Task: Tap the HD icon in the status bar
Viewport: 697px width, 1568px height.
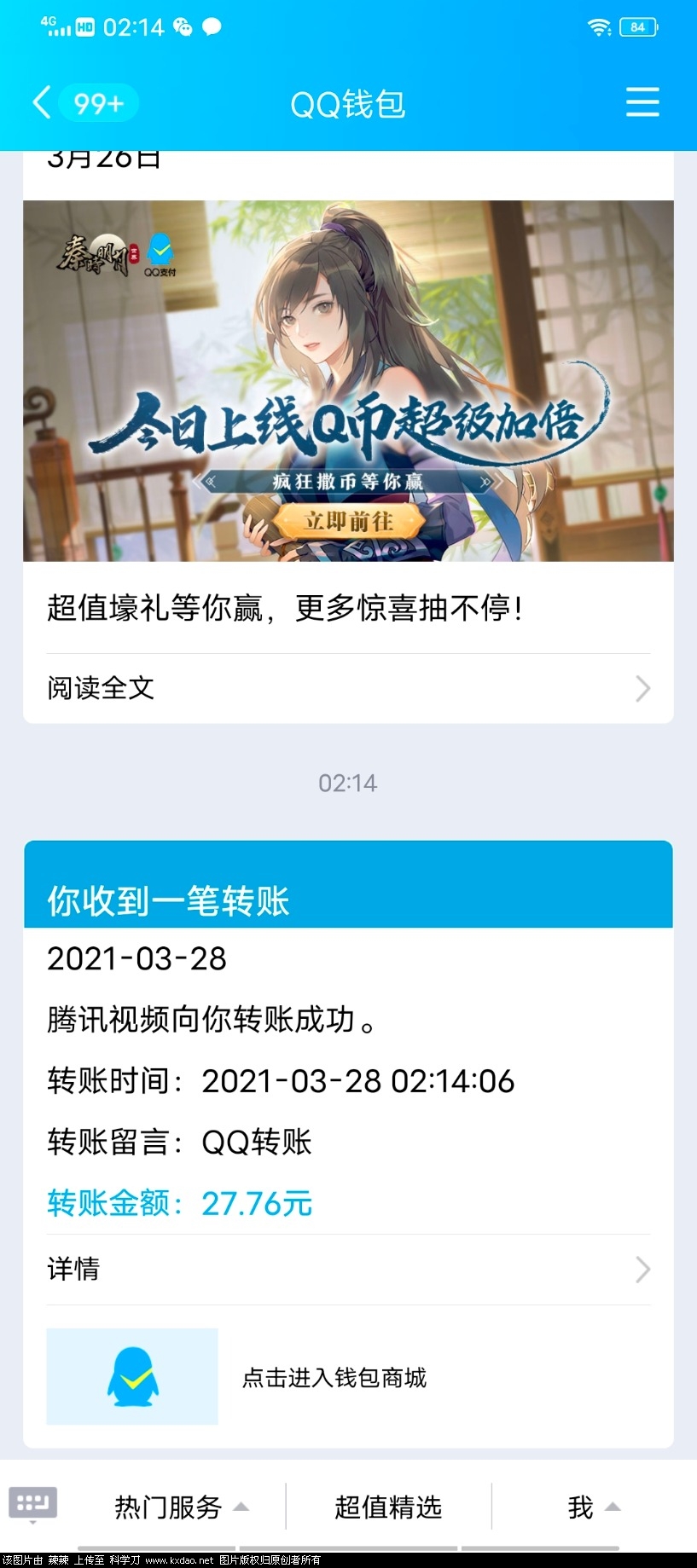Action: [x=85, y=28]
